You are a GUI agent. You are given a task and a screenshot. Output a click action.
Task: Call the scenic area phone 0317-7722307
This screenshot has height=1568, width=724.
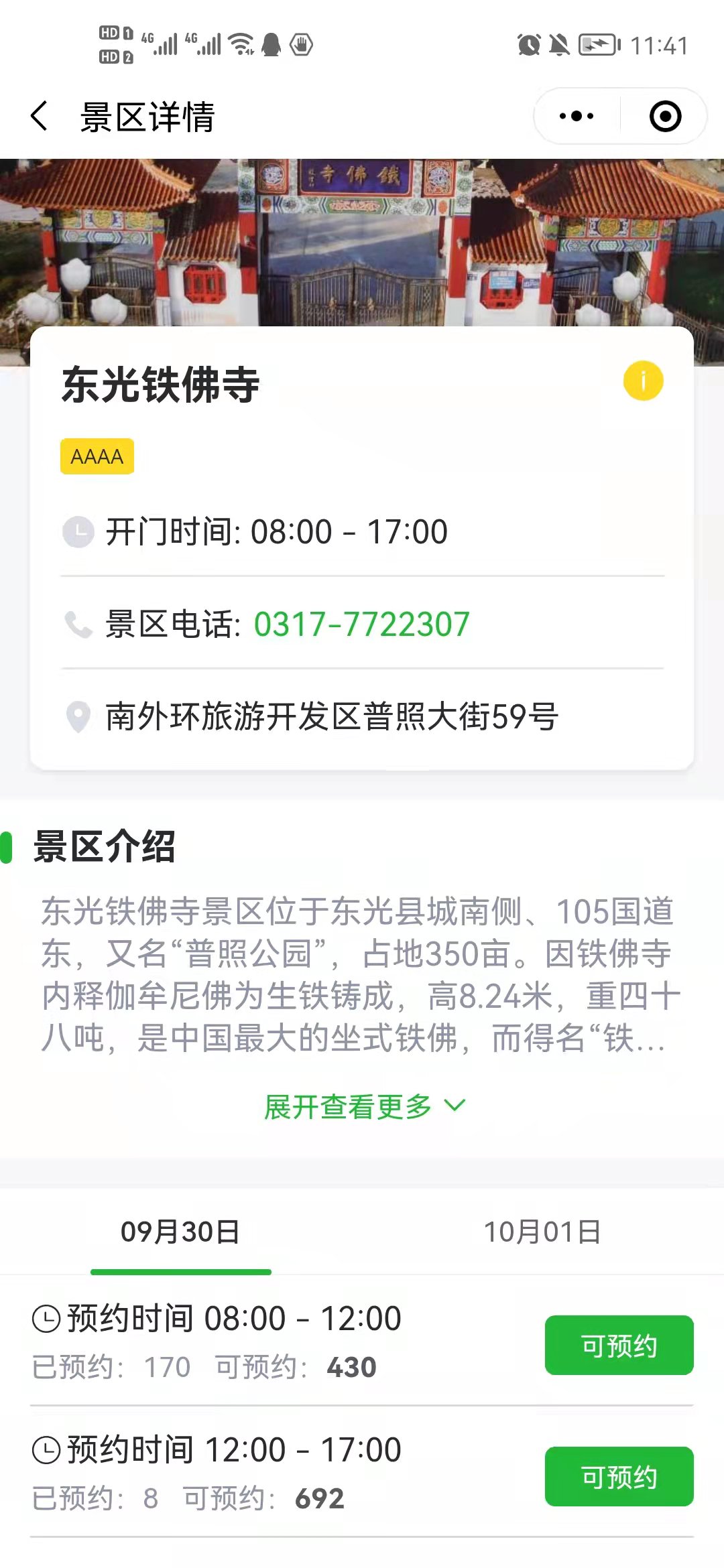pos(361,624)
